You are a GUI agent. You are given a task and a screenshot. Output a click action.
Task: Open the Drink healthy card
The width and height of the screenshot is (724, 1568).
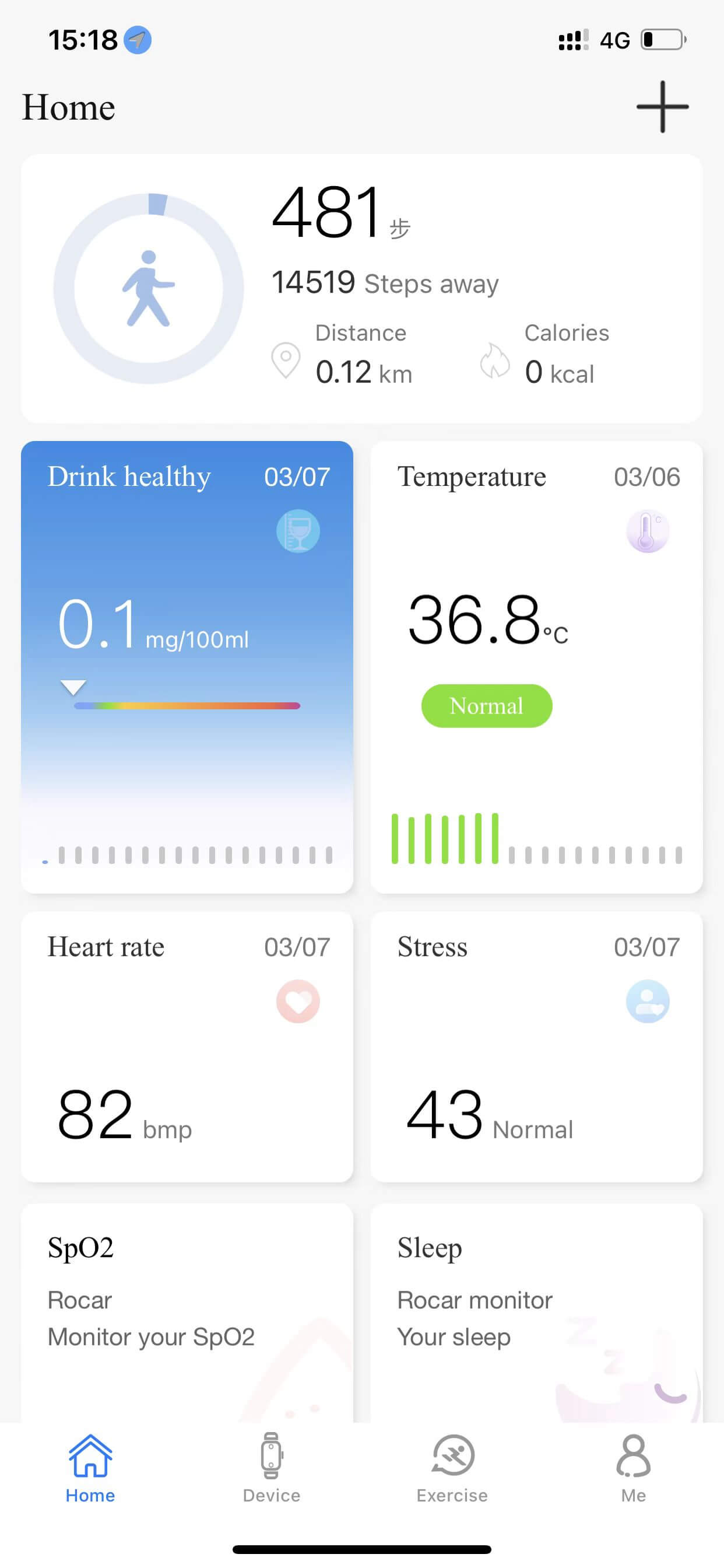coord(187,667)
